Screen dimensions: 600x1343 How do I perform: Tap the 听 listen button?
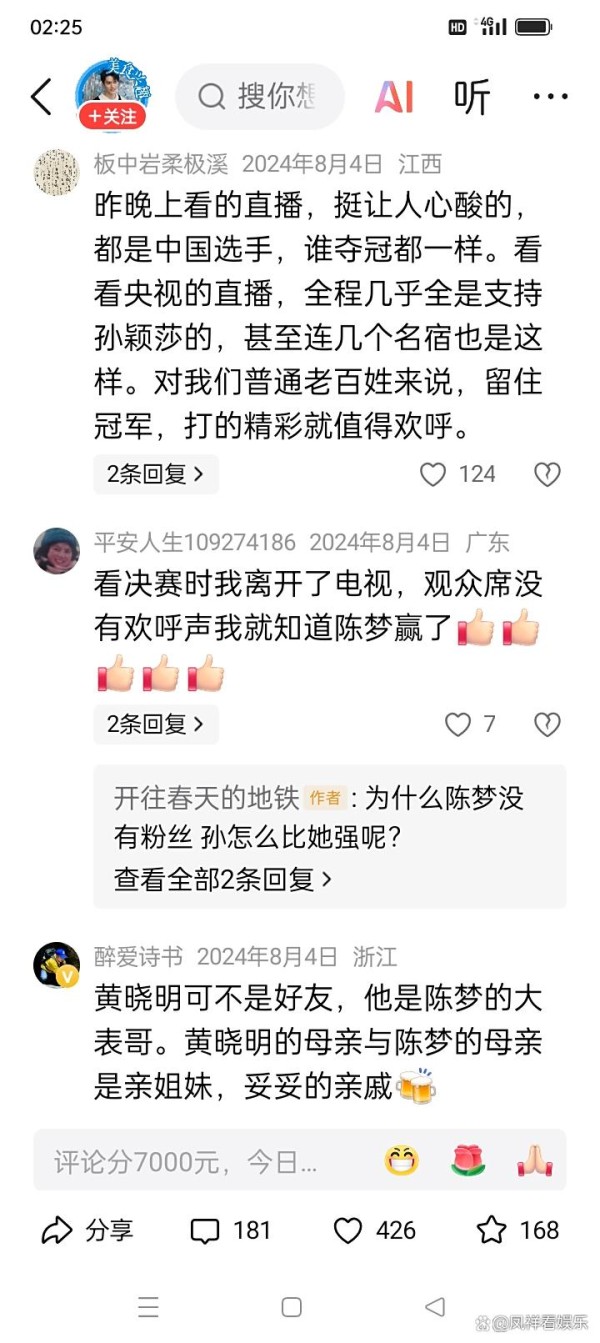point(471,97)
